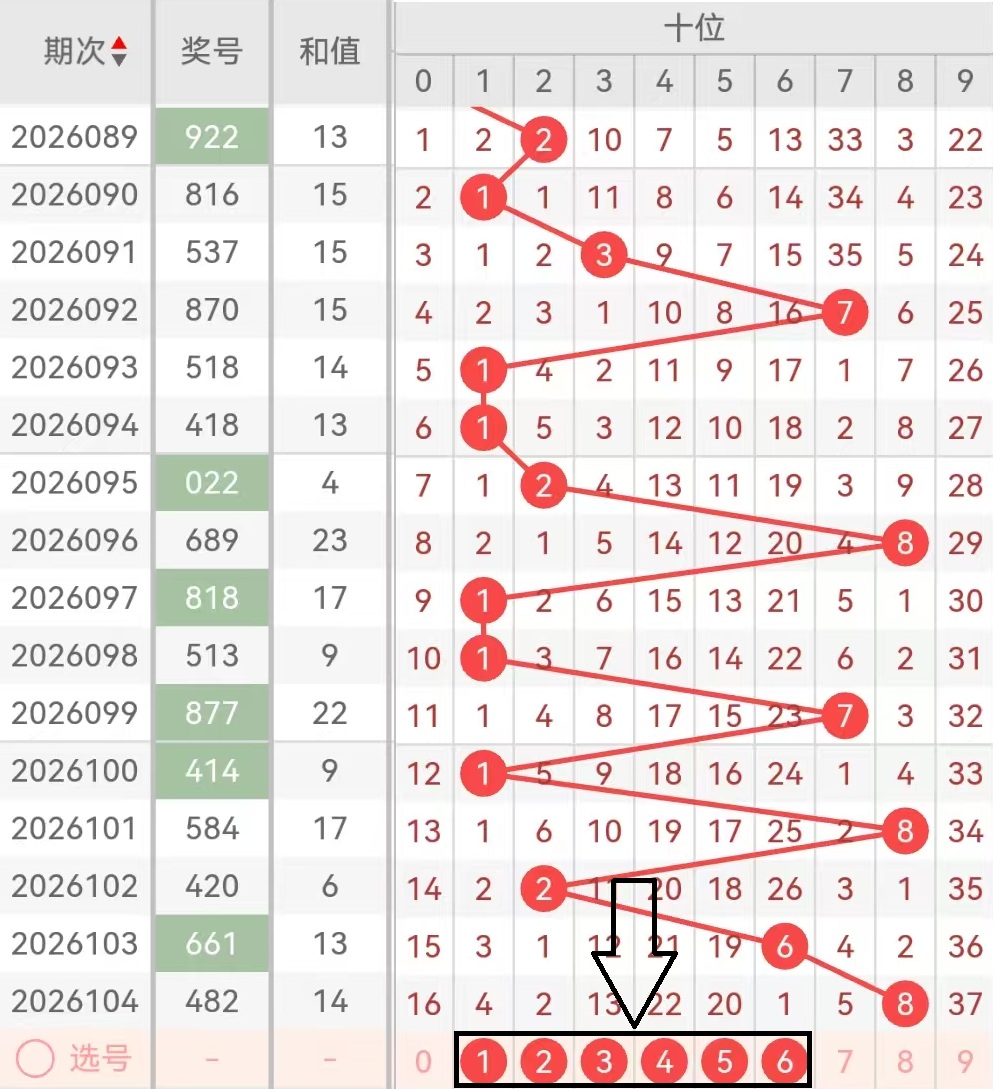The width and height of the screenshot is (993, 1089).
Task: Select number 7 in the 选号 row
Action: [845, 1061]
